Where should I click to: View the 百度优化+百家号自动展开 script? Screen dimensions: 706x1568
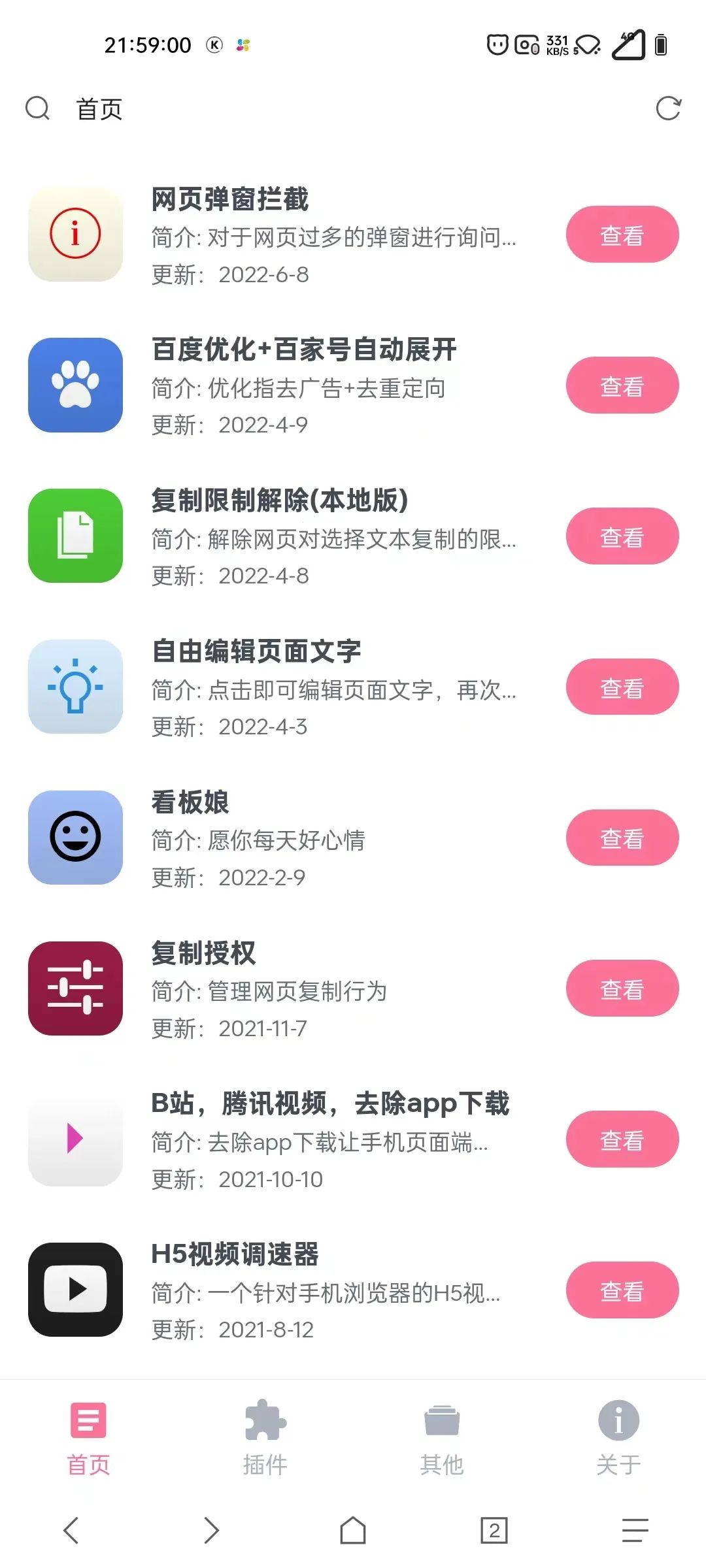point(622,385)
